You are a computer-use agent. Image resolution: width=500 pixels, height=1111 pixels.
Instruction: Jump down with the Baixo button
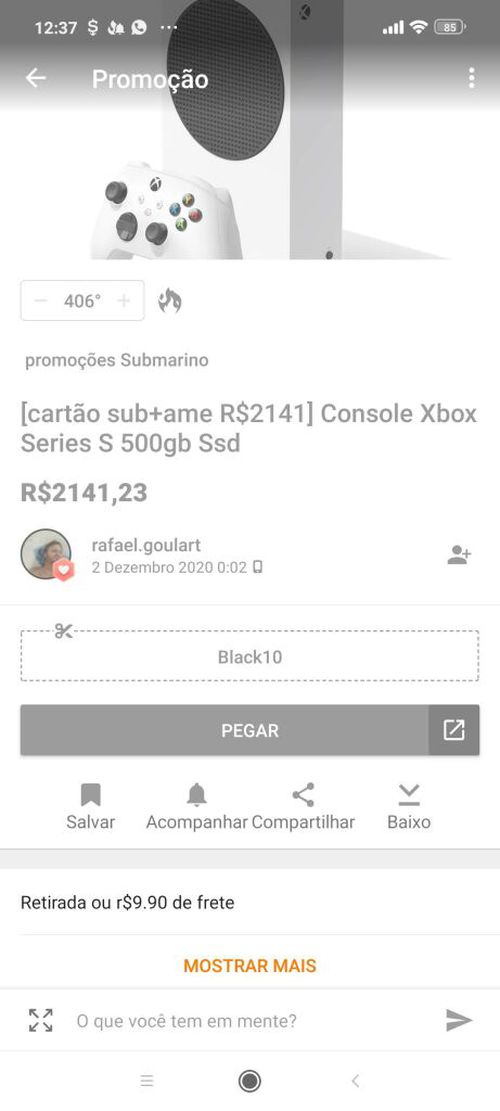click(409, 807)
